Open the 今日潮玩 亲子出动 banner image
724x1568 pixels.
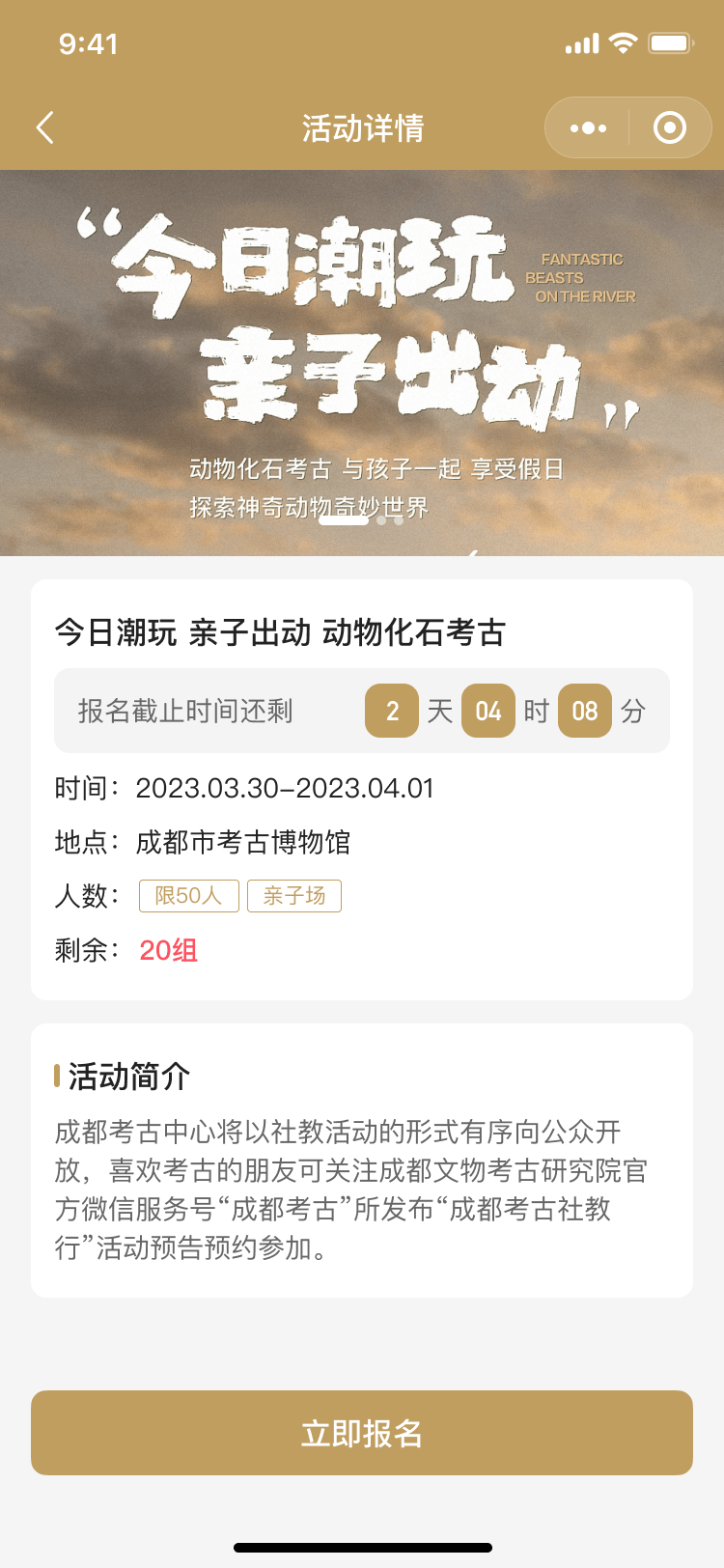click(x=362, y=362)
